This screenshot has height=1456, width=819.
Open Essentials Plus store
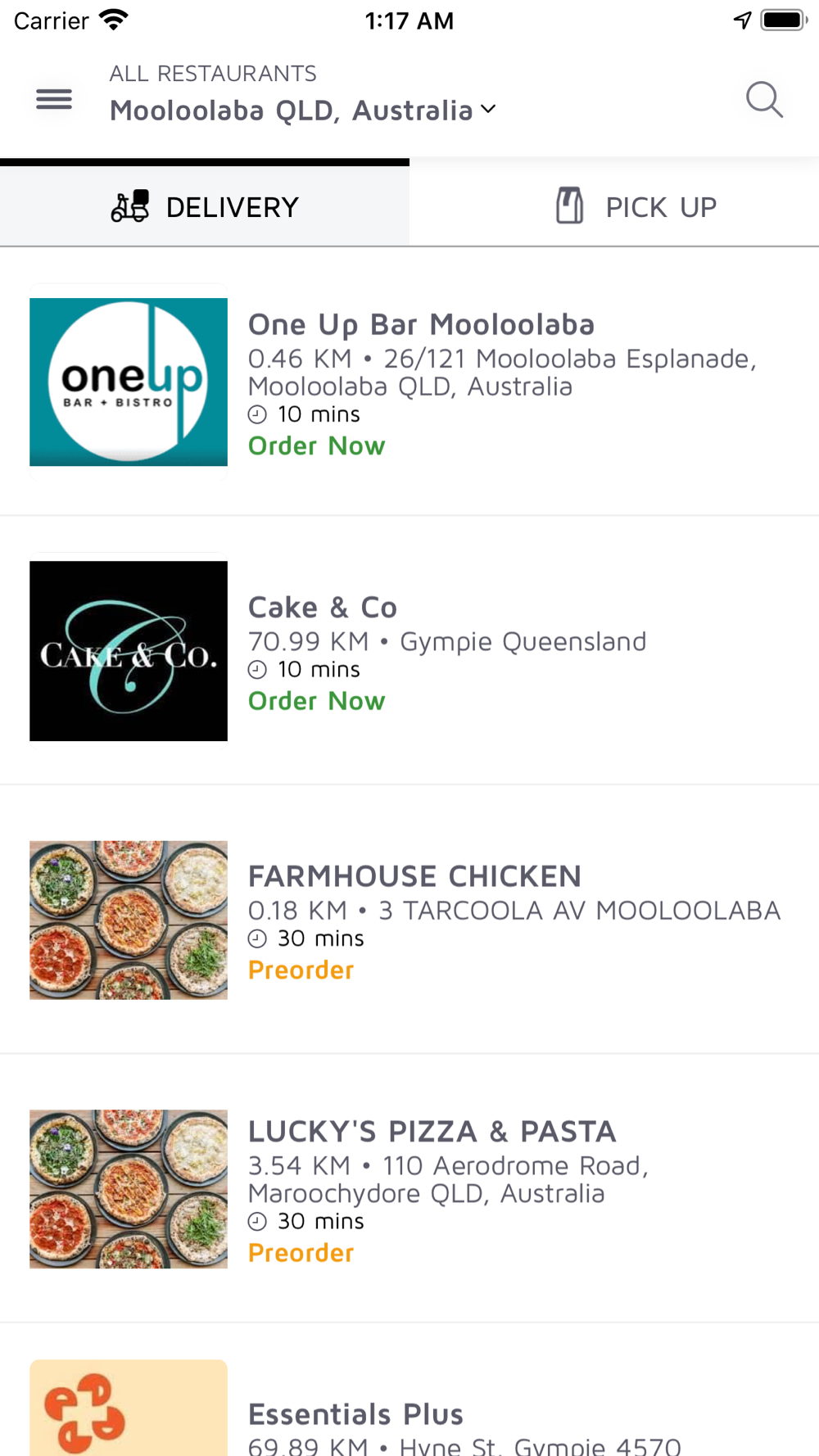tap(409, 1390)
